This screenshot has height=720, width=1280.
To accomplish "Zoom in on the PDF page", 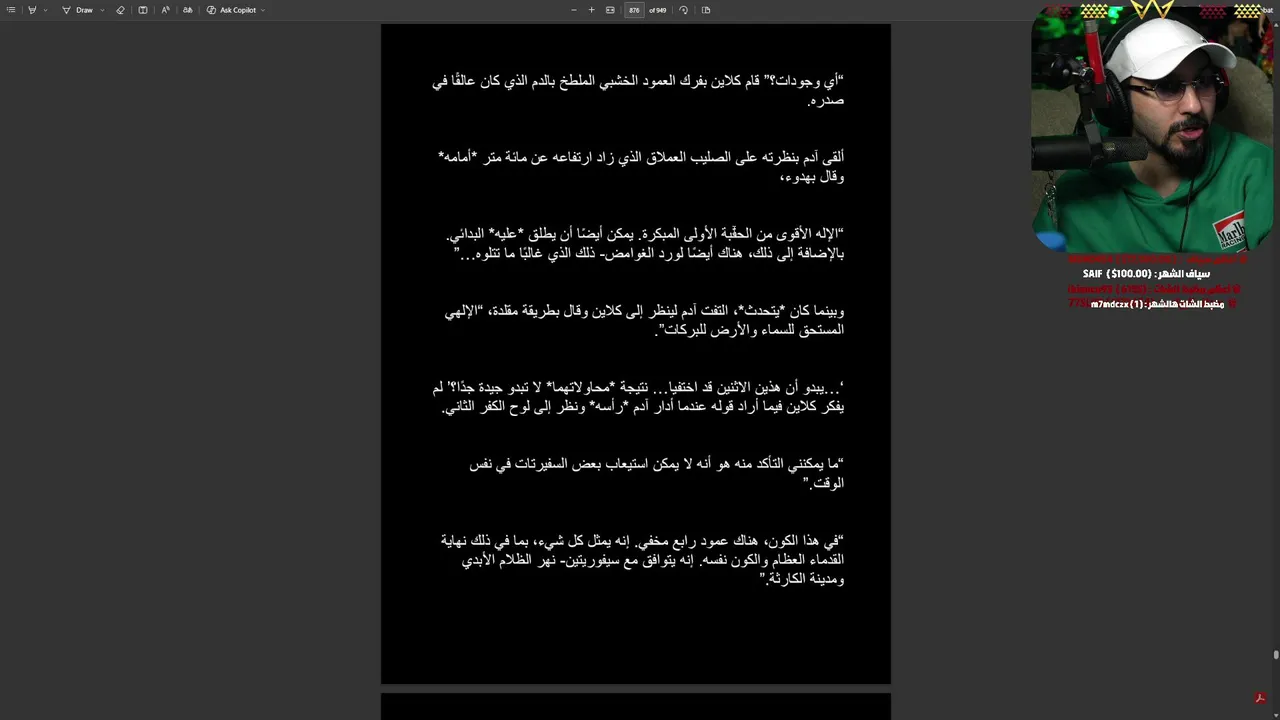I will (592, 10).
